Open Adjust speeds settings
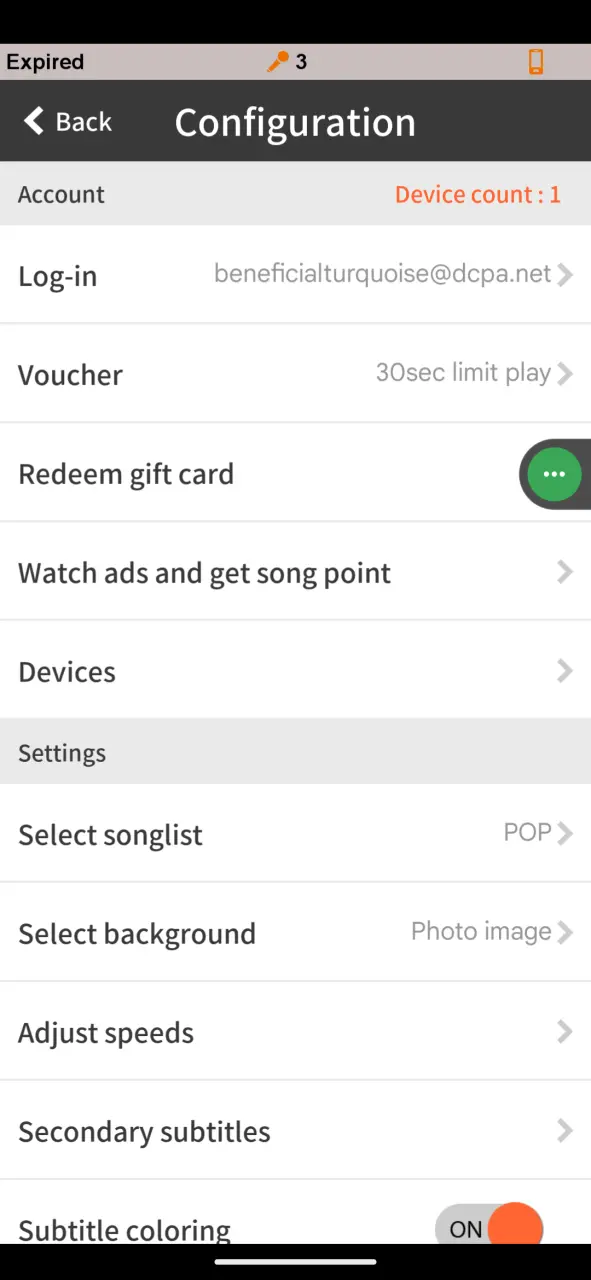This screenshot has width=591, height=1280. click(295, 1032)
